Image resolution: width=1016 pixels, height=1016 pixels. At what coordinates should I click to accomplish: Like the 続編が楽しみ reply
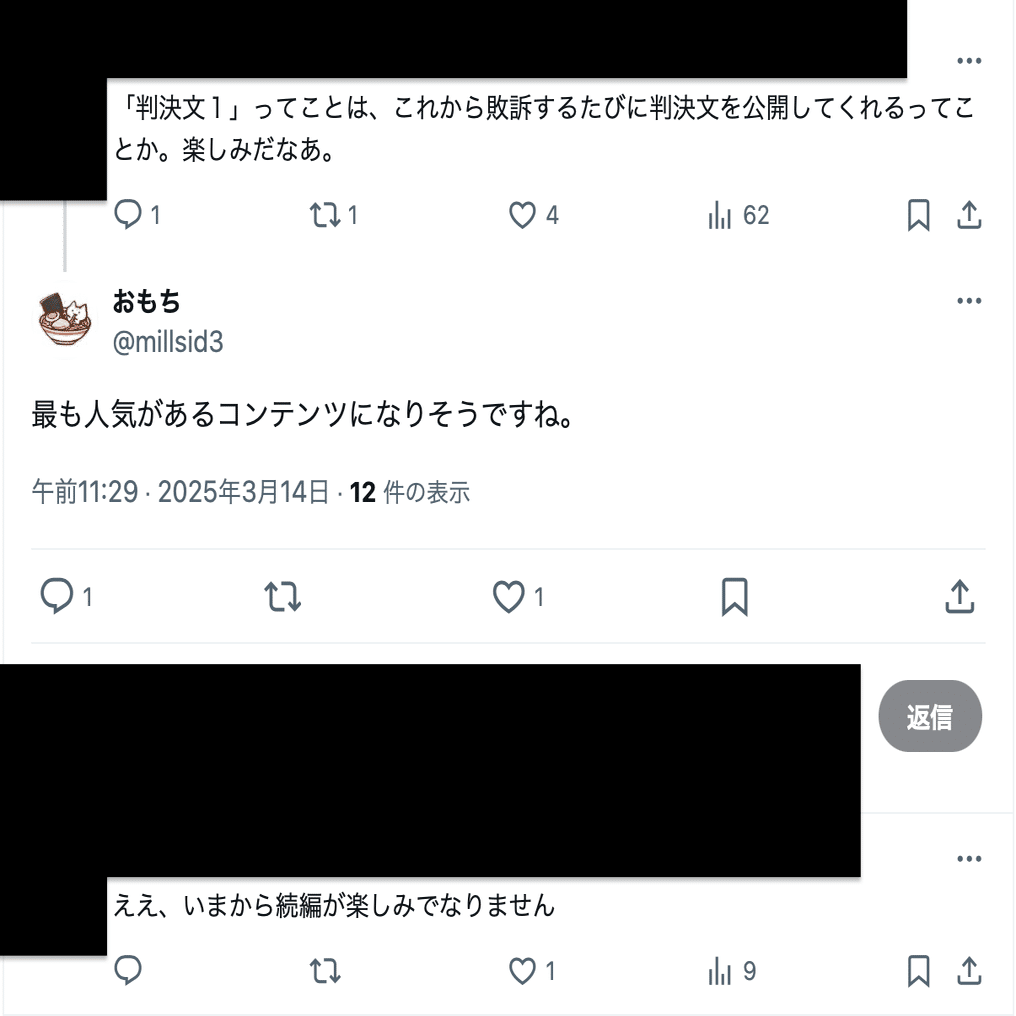[523, 971]
